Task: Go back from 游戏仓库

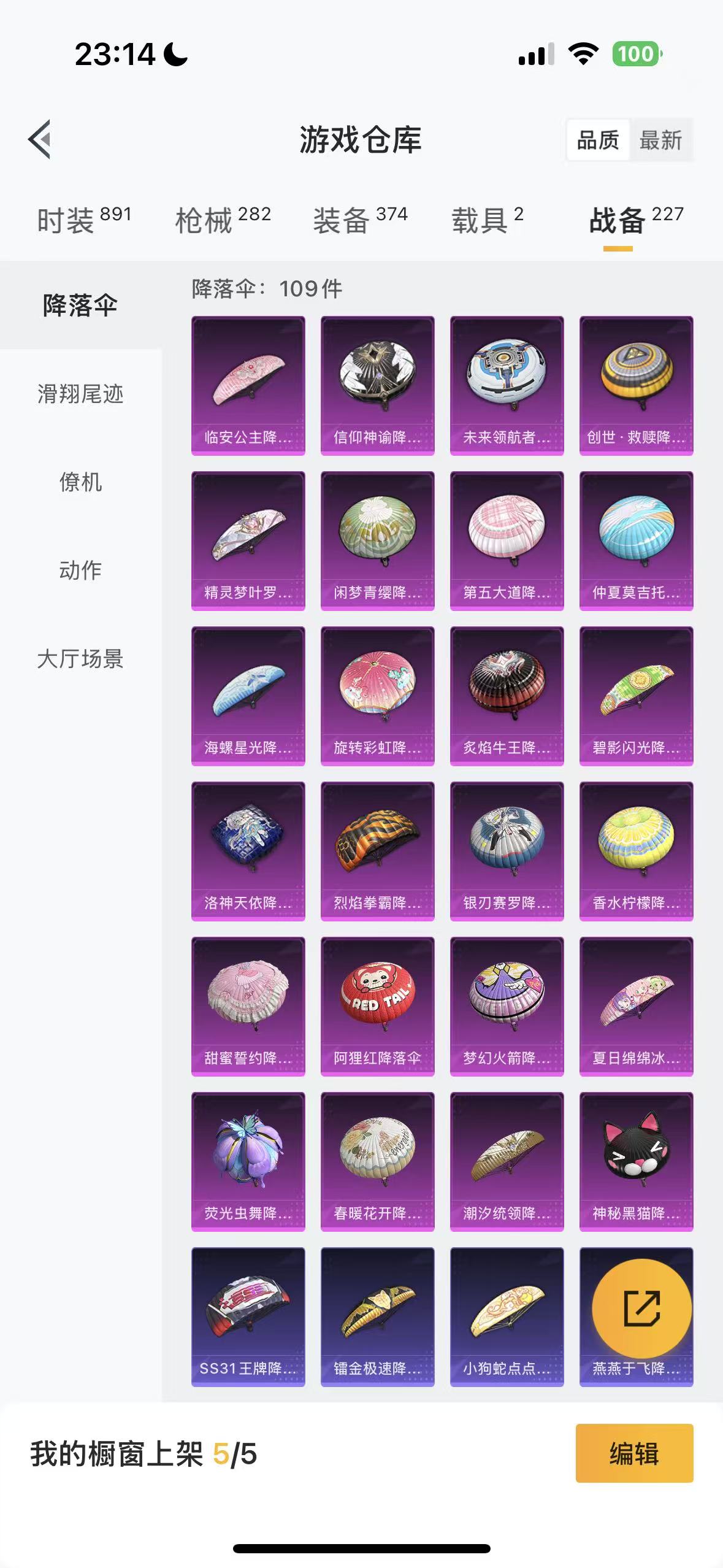Action: click(40, 139)
